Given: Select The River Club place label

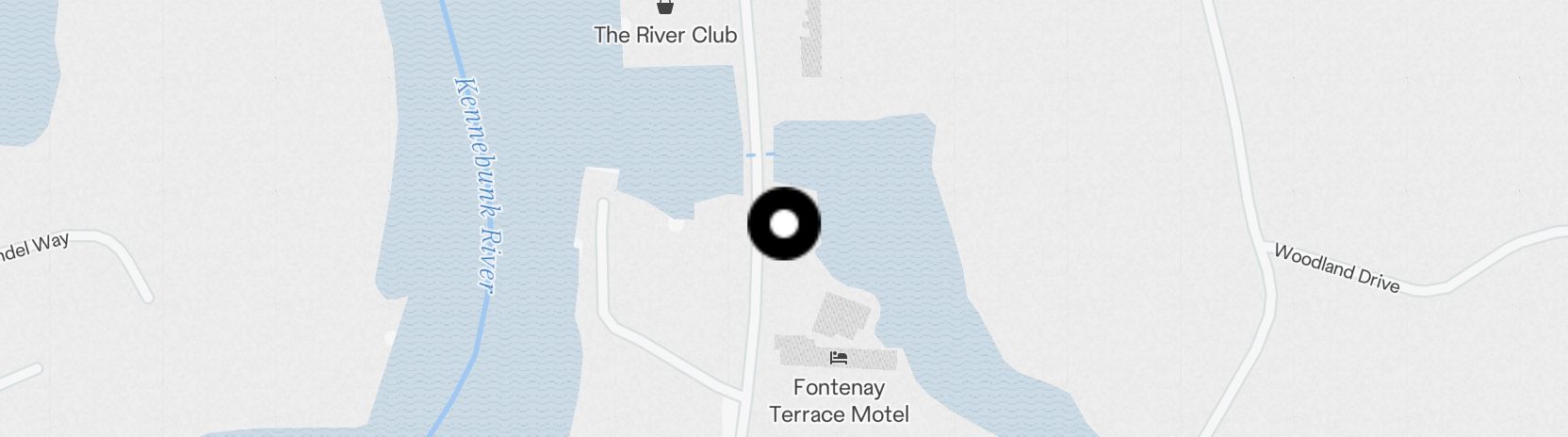Looking at the screenshot, I should pyautogui.click(x=665, y=35).
